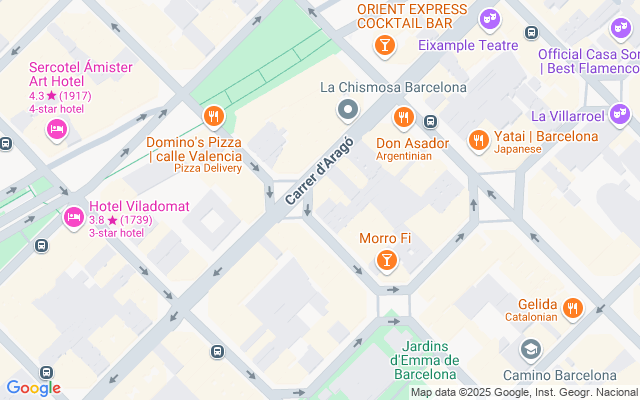Tap the Yatai Barcelona Japanese restaurant marker

click(479, 138)
